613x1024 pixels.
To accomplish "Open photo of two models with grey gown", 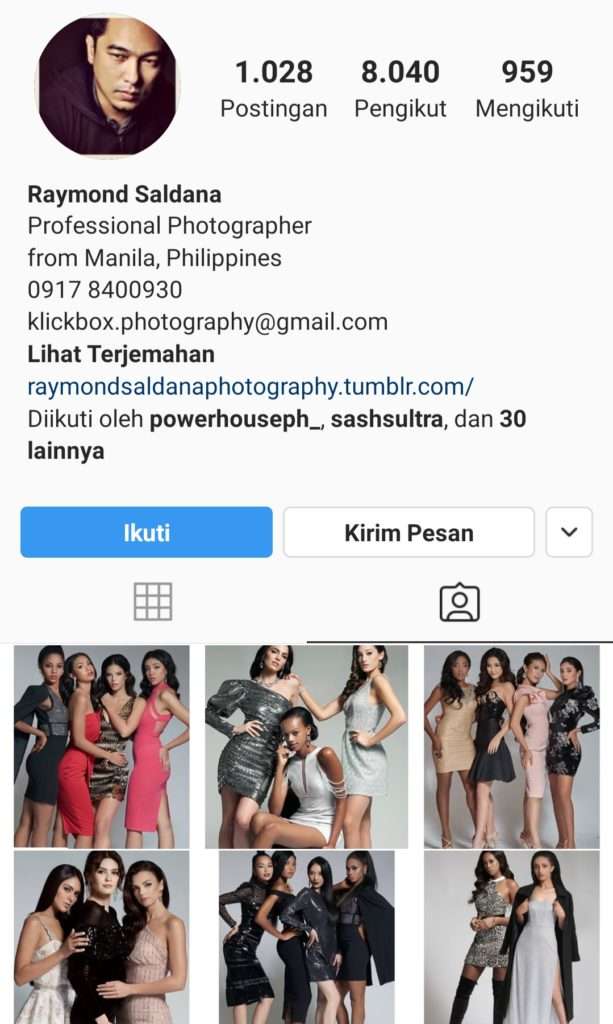I will [512, 937].
